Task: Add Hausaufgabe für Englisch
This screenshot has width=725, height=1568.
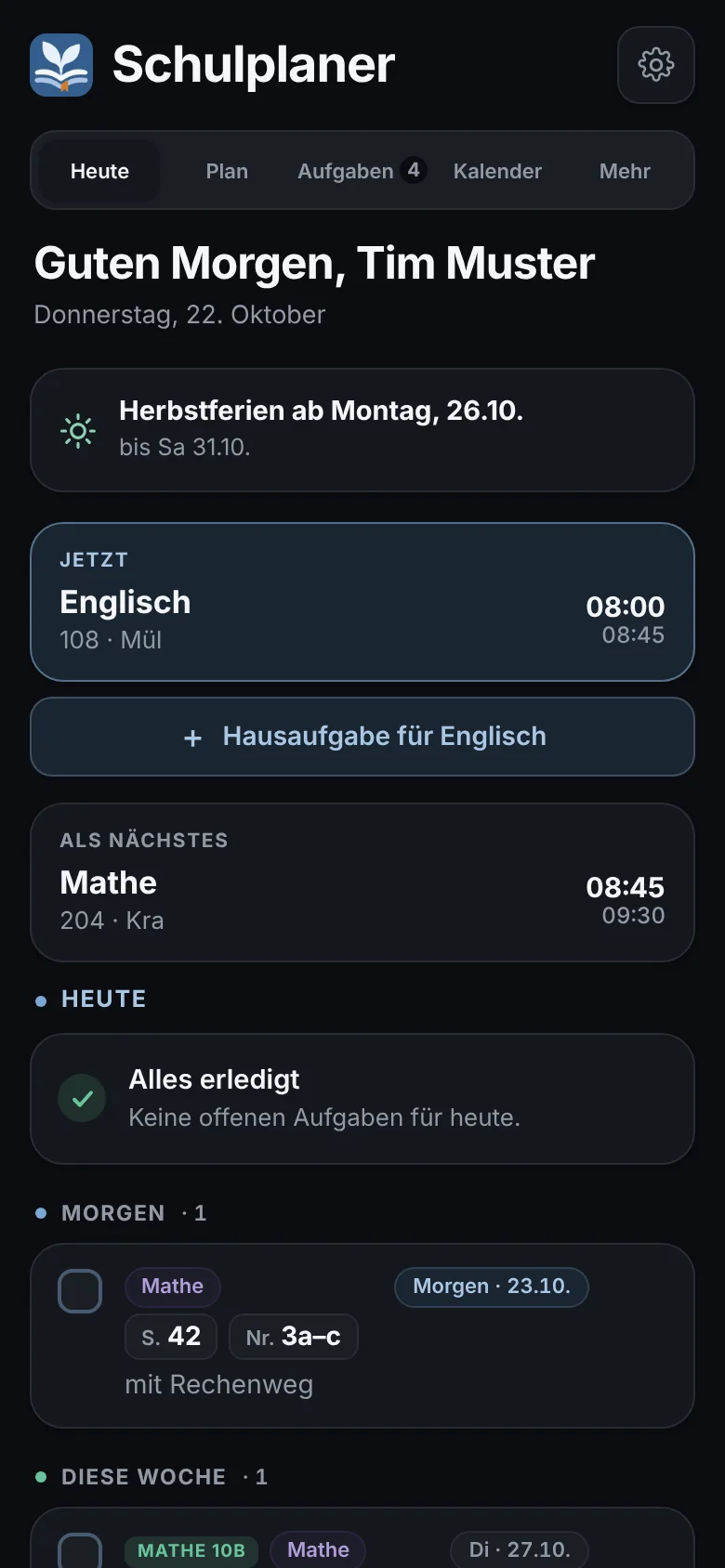Action: pyautogui.click(x=362, y=737)
